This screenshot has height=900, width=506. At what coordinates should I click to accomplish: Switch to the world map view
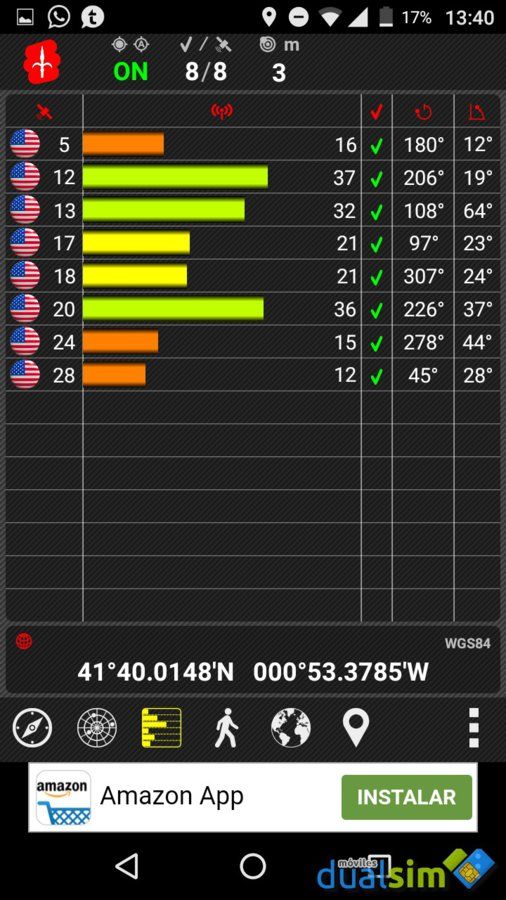pyautogui.click(x=291, y=728)
